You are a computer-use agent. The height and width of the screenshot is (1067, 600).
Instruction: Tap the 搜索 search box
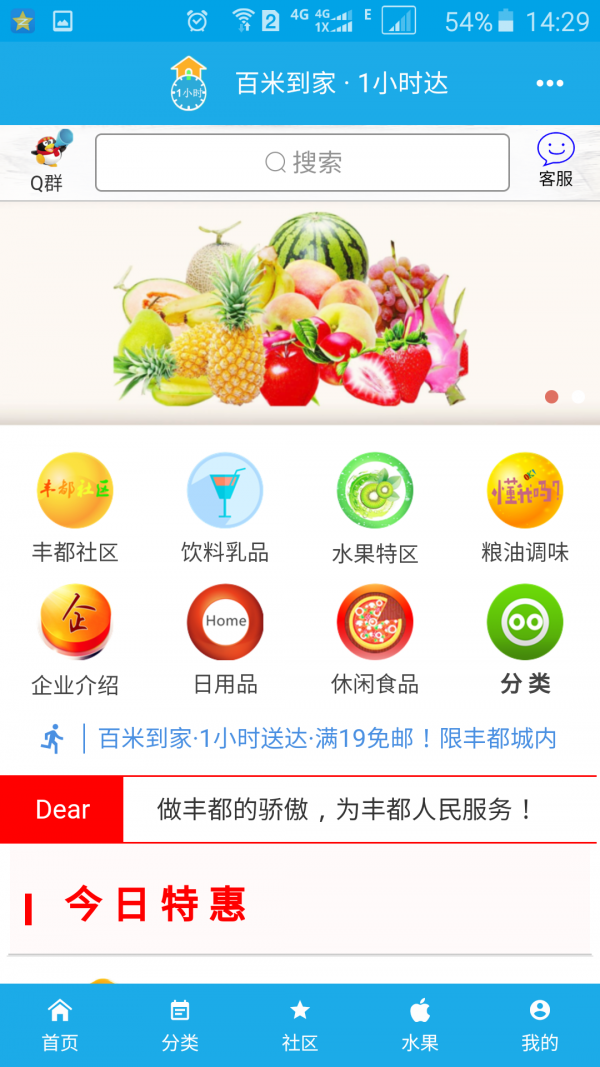pyautogui.click(x=302, y=162)
